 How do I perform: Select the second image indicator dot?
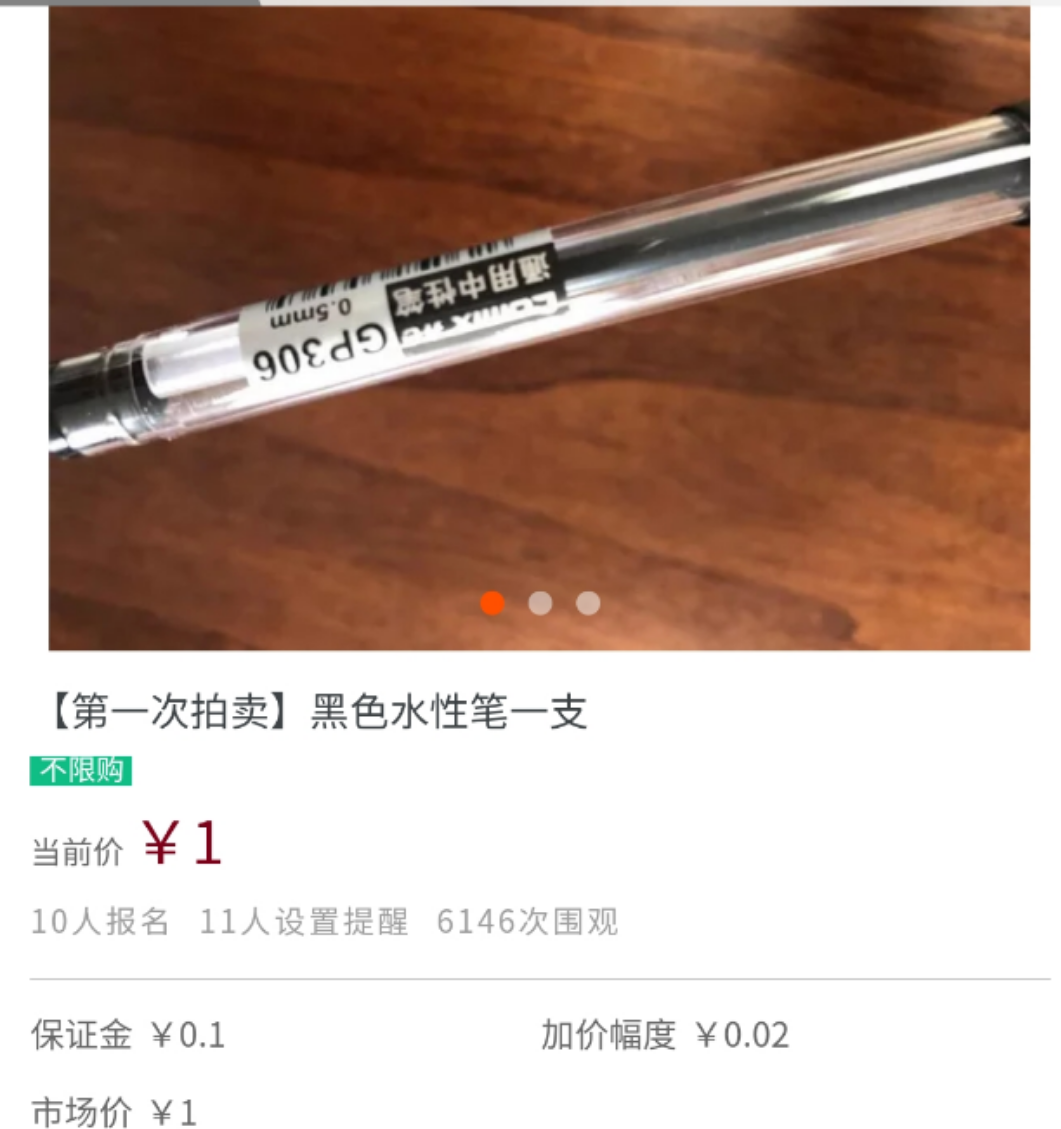pyautogui.click(x=540, y=603)
